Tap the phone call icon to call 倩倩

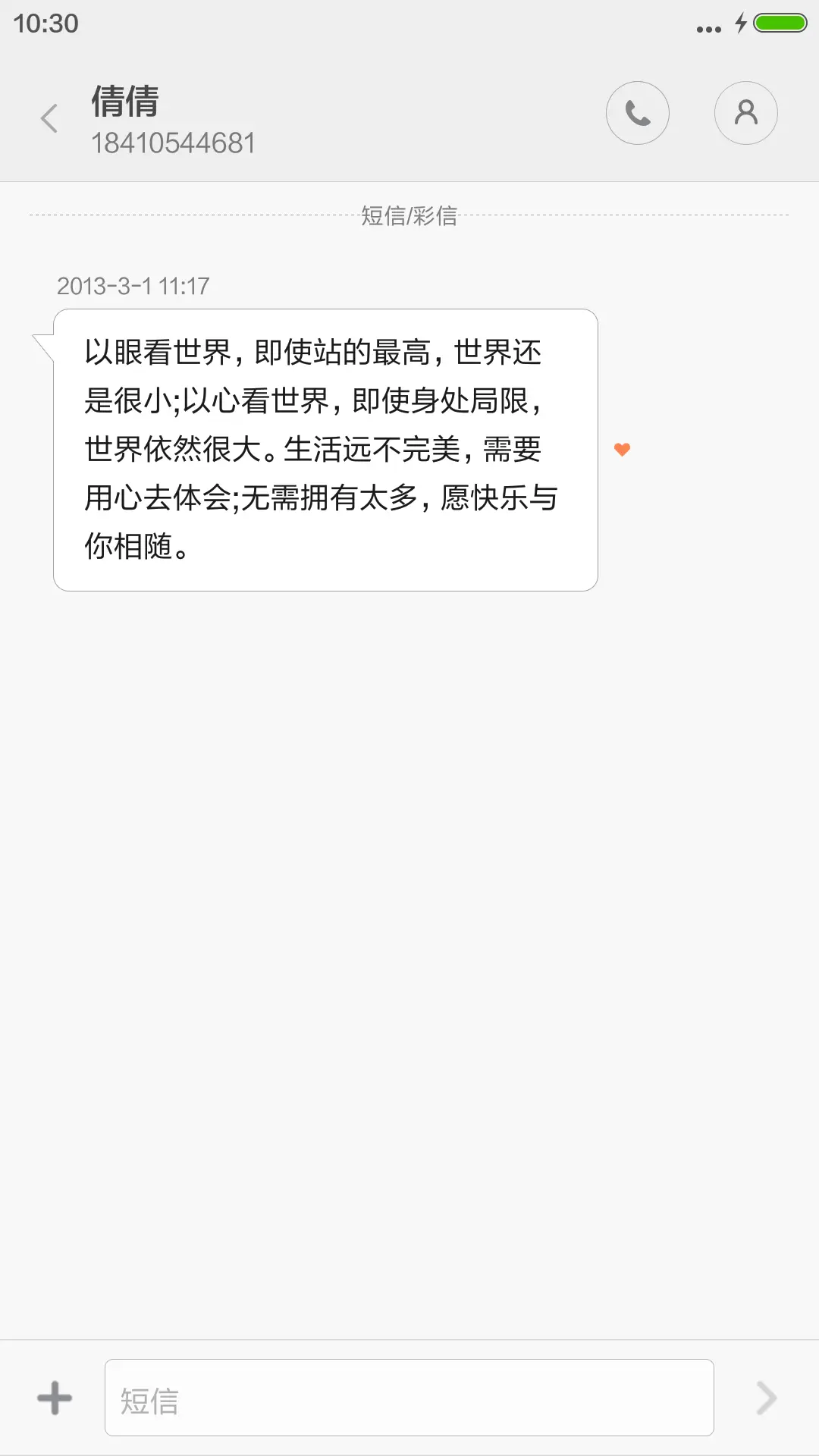click(638, 112)
